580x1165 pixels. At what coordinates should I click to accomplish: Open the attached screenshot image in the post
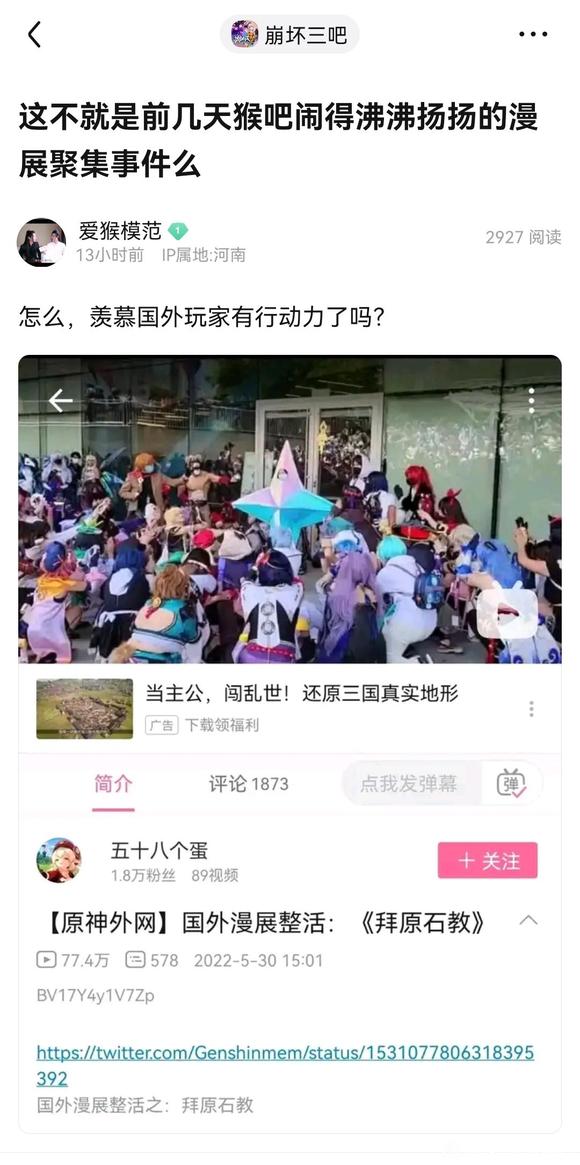coord(290,744)
